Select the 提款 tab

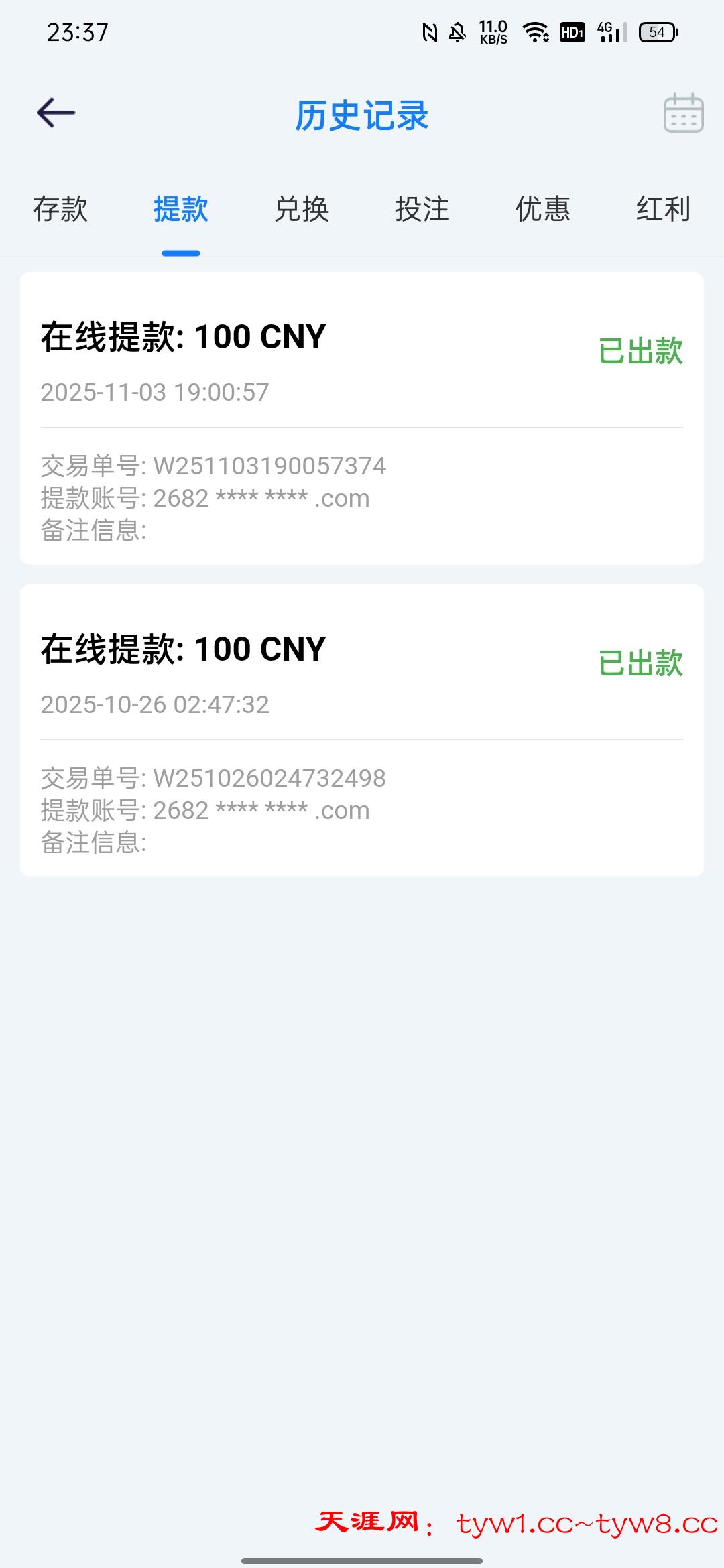[181, 209]
